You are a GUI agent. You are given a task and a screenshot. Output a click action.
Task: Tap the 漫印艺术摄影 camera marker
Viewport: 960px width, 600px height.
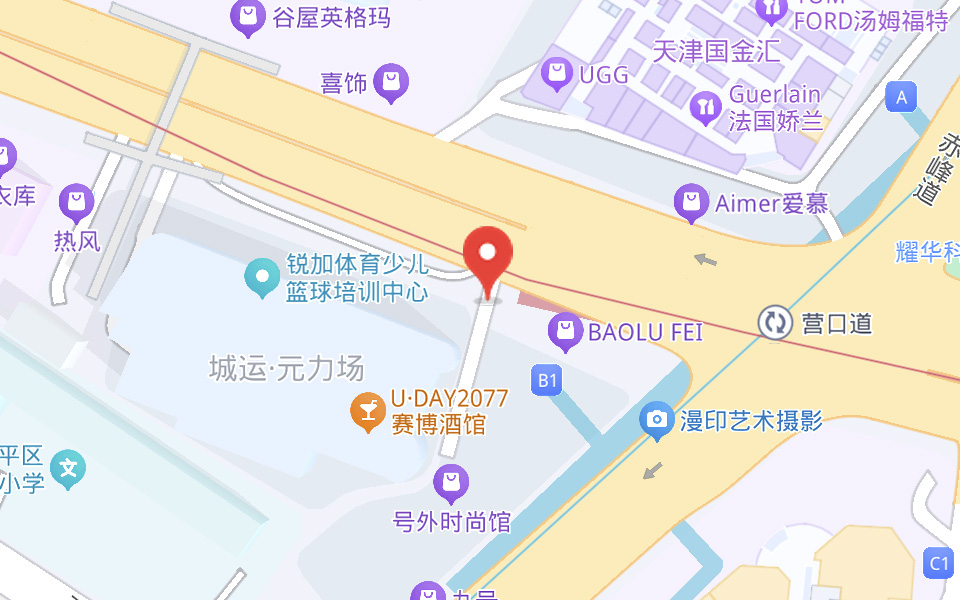(x=657, y=420)
